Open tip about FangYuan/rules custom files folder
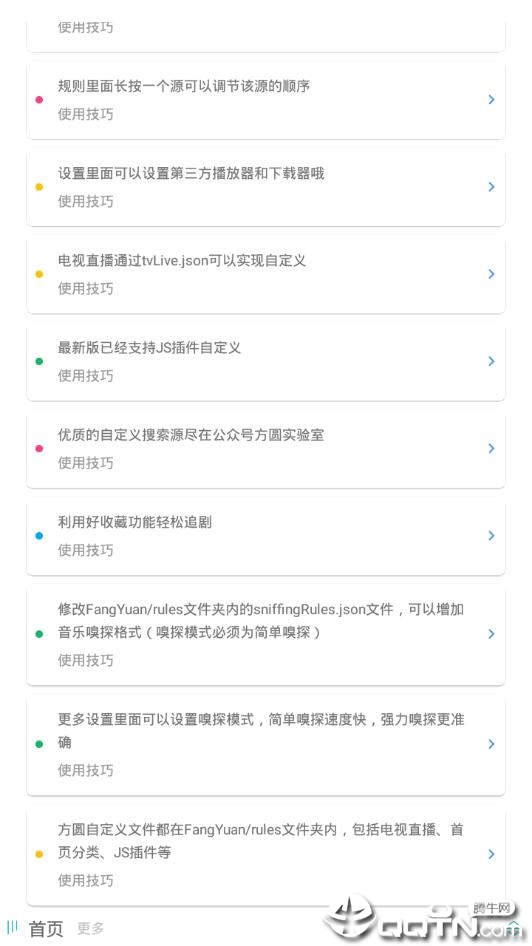 265,855
